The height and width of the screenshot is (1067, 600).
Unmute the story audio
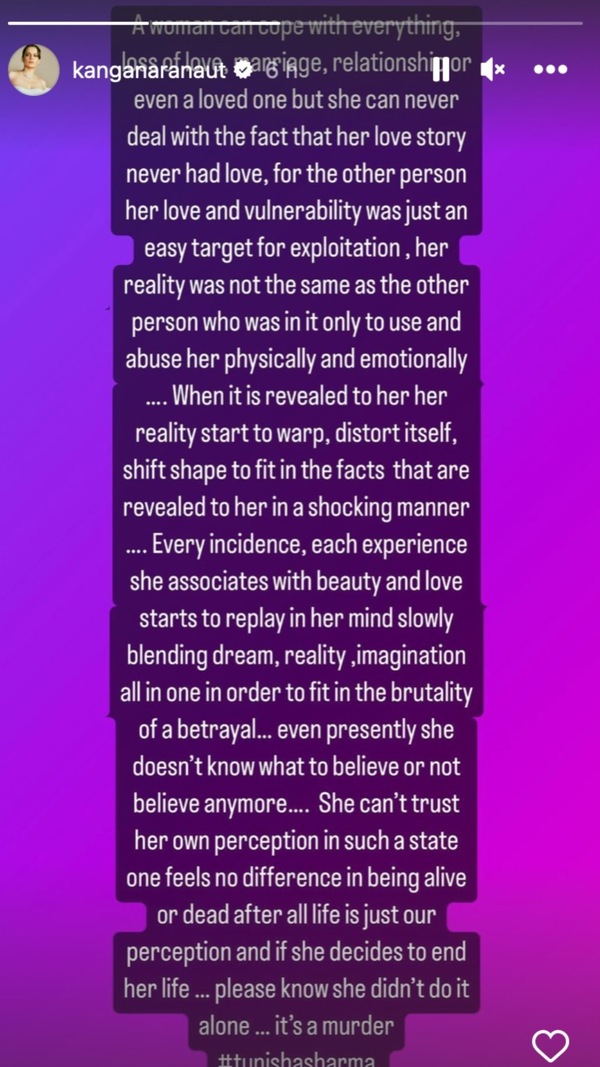pyautogui.click(x=492, y=70)
